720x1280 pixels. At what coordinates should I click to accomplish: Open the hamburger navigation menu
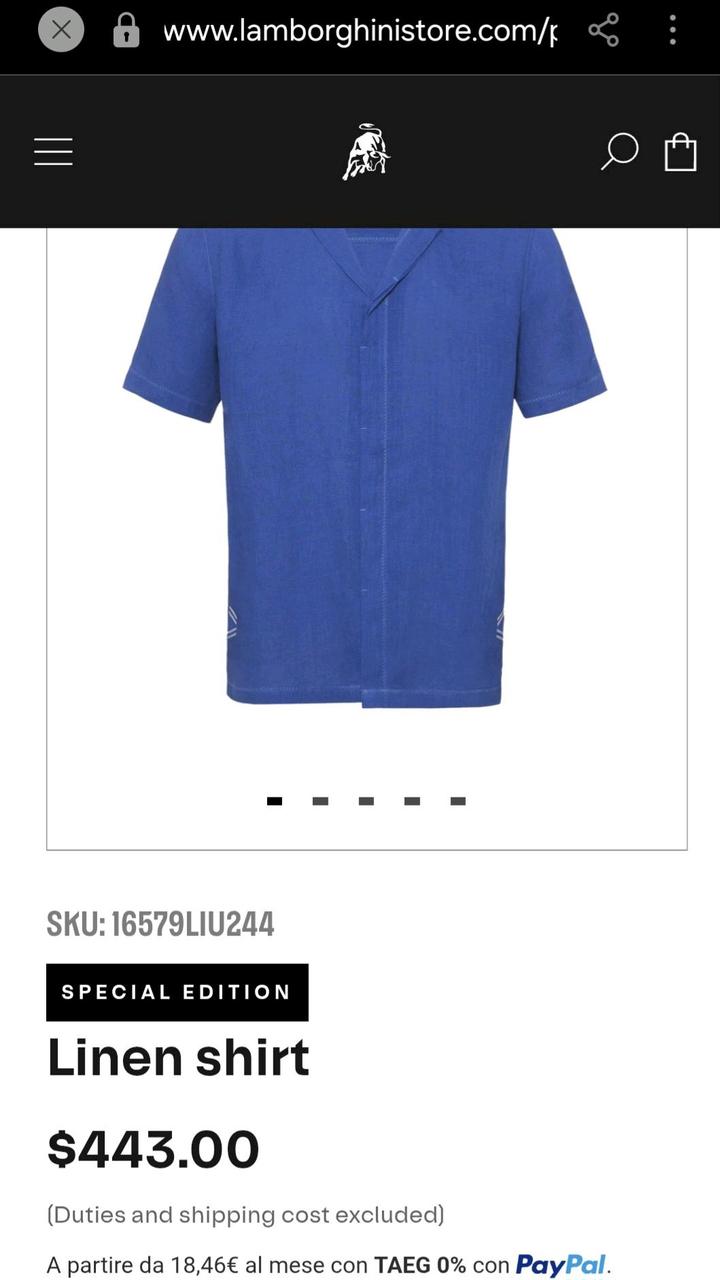pos(54,152)
